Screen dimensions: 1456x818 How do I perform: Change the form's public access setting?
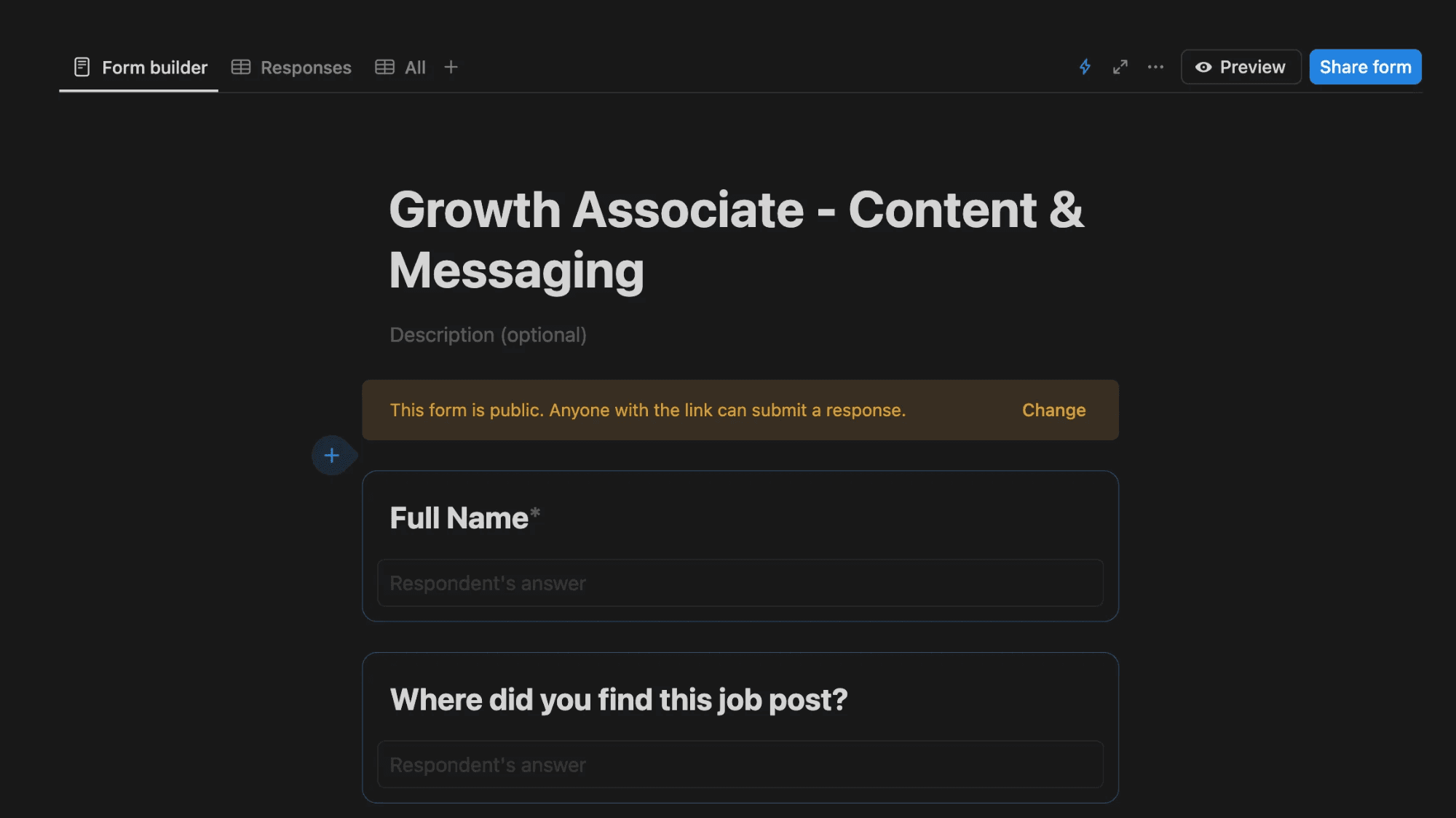point(1053,410)
